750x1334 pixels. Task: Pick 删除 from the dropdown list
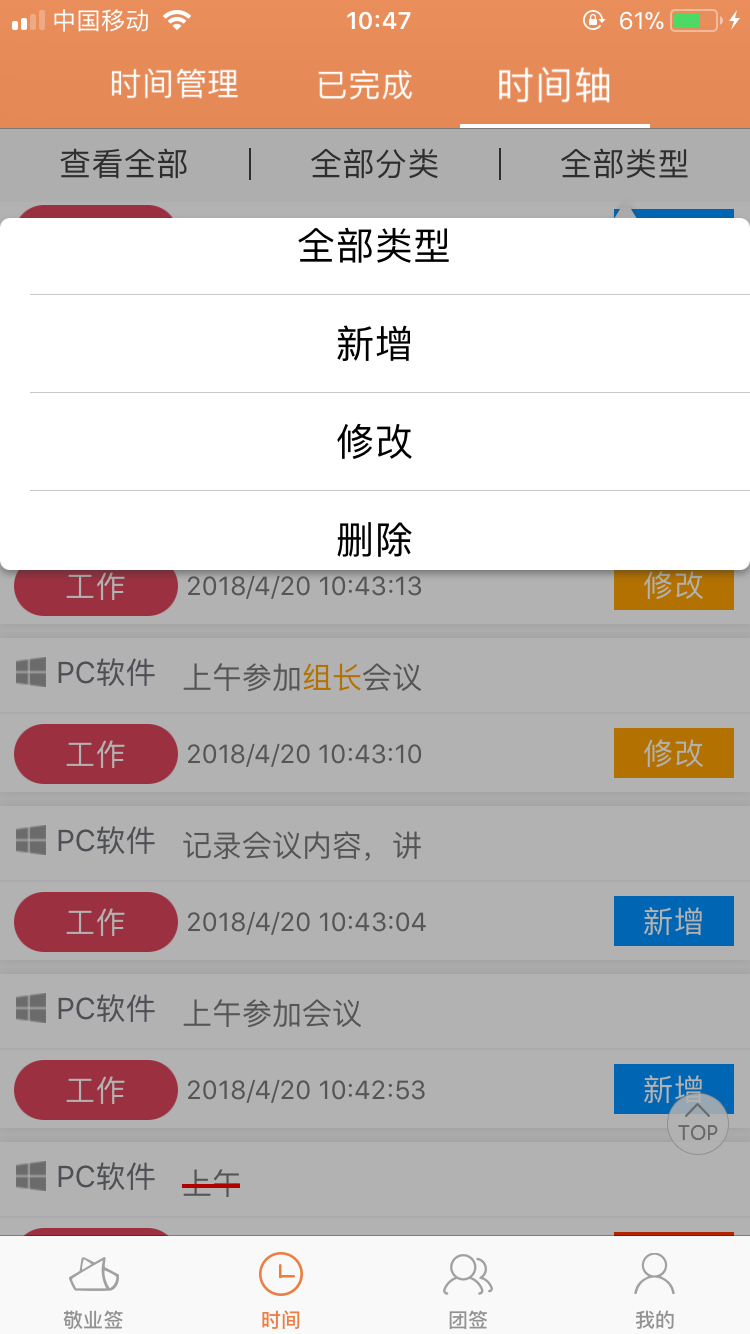[375, 537]
